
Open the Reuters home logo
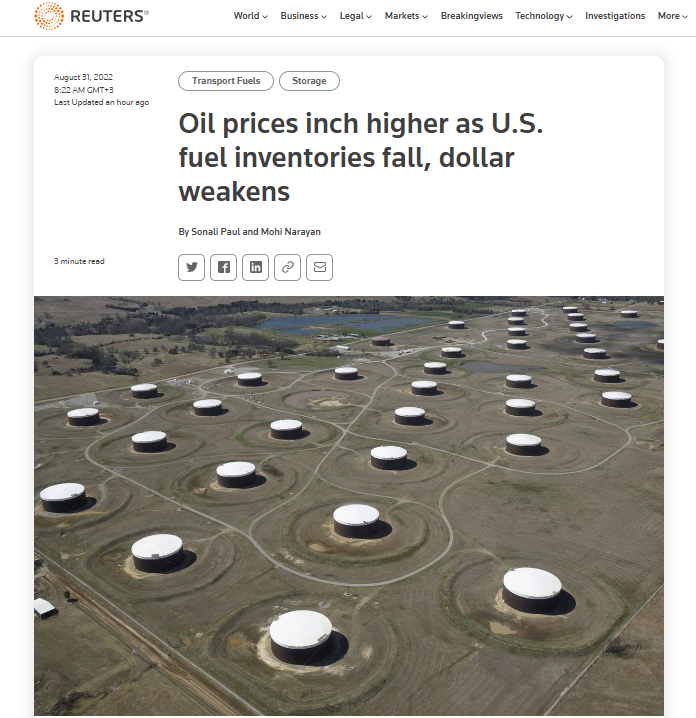click(91, 16)
